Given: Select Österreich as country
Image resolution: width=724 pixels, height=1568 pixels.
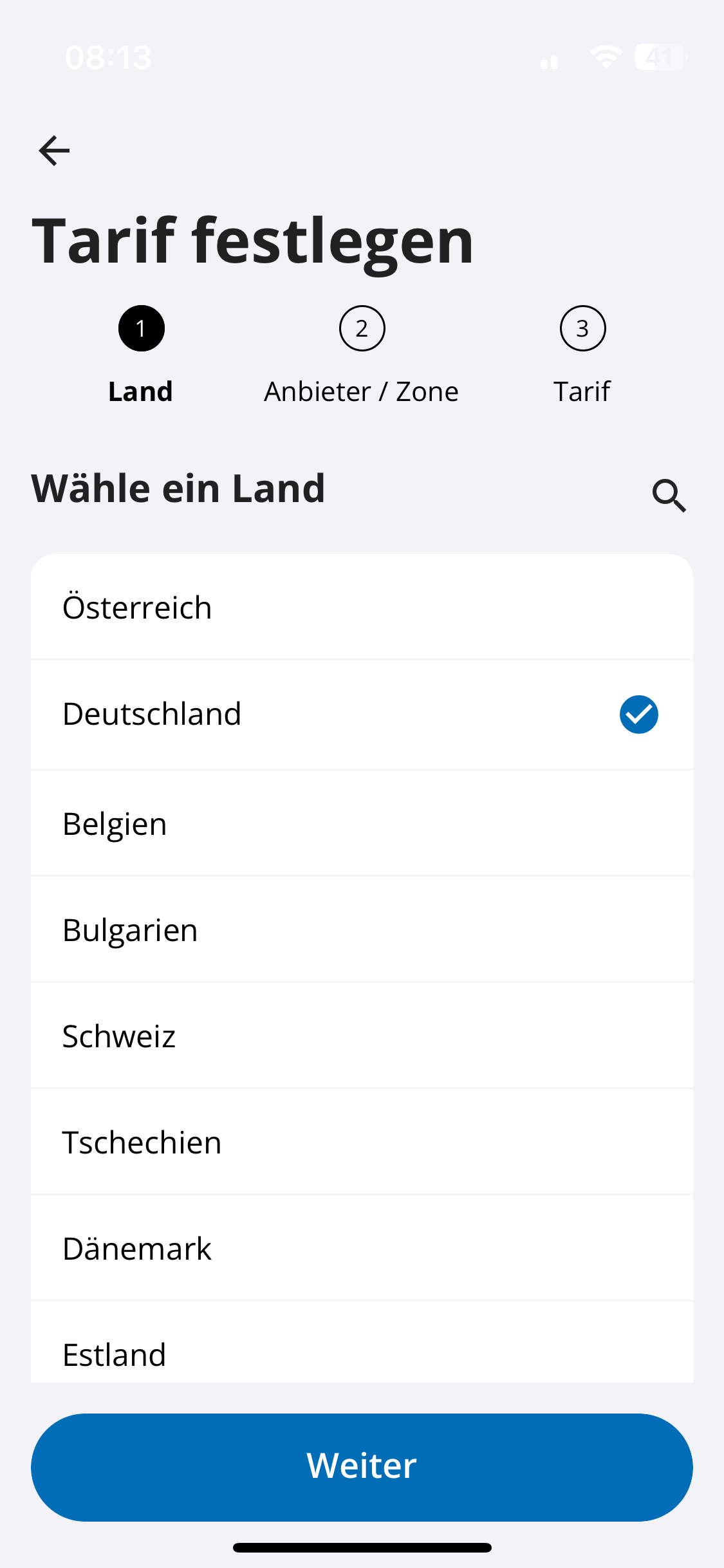Looking at the screenshot, I should click(x=362, y=607).
